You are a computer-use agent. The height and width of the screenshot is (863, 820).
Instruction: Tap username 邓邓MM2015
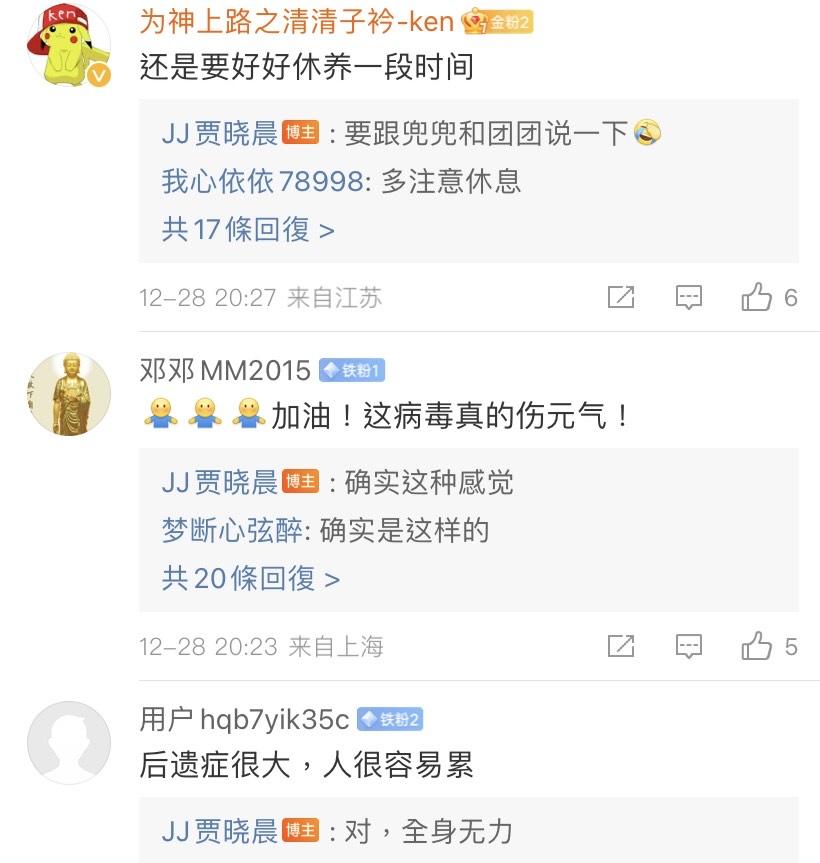[x=226, y=370]
